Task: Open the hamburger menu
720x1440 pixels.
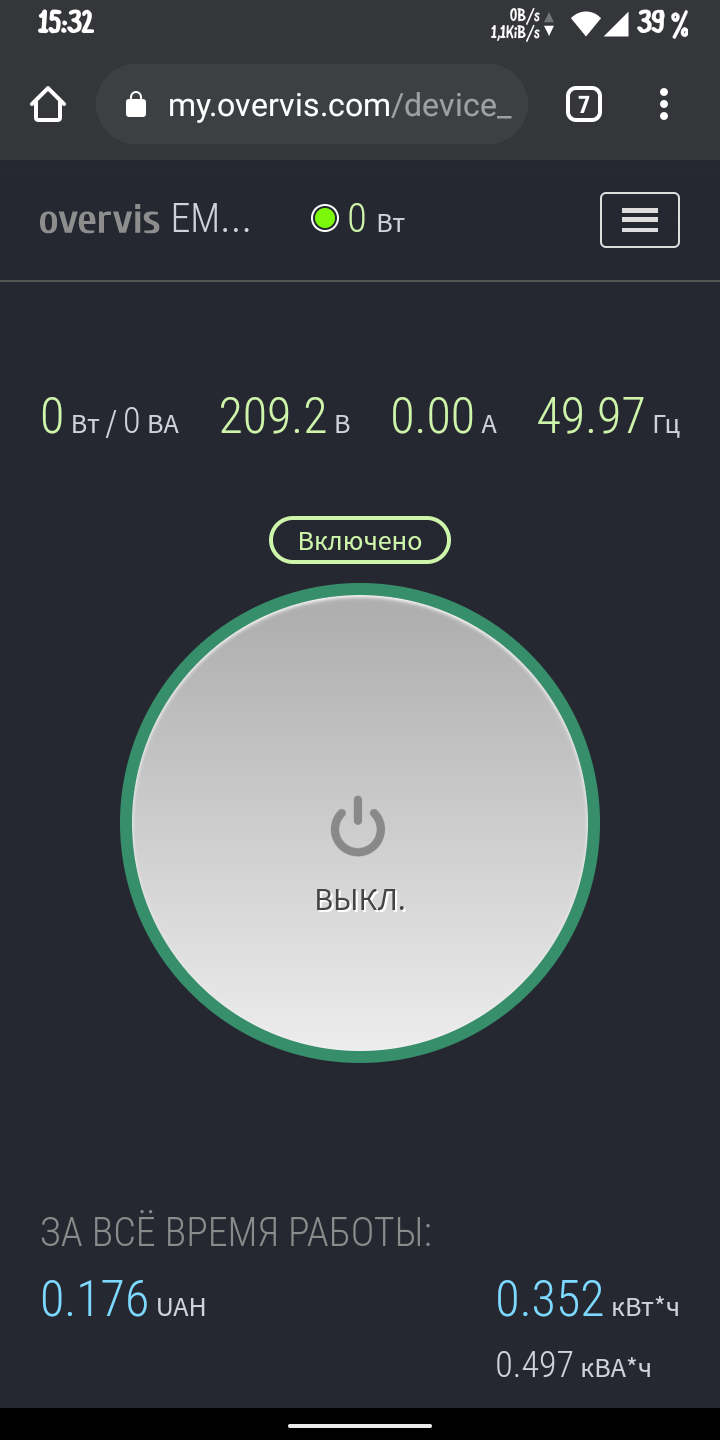Action: (x=640, y=220)
